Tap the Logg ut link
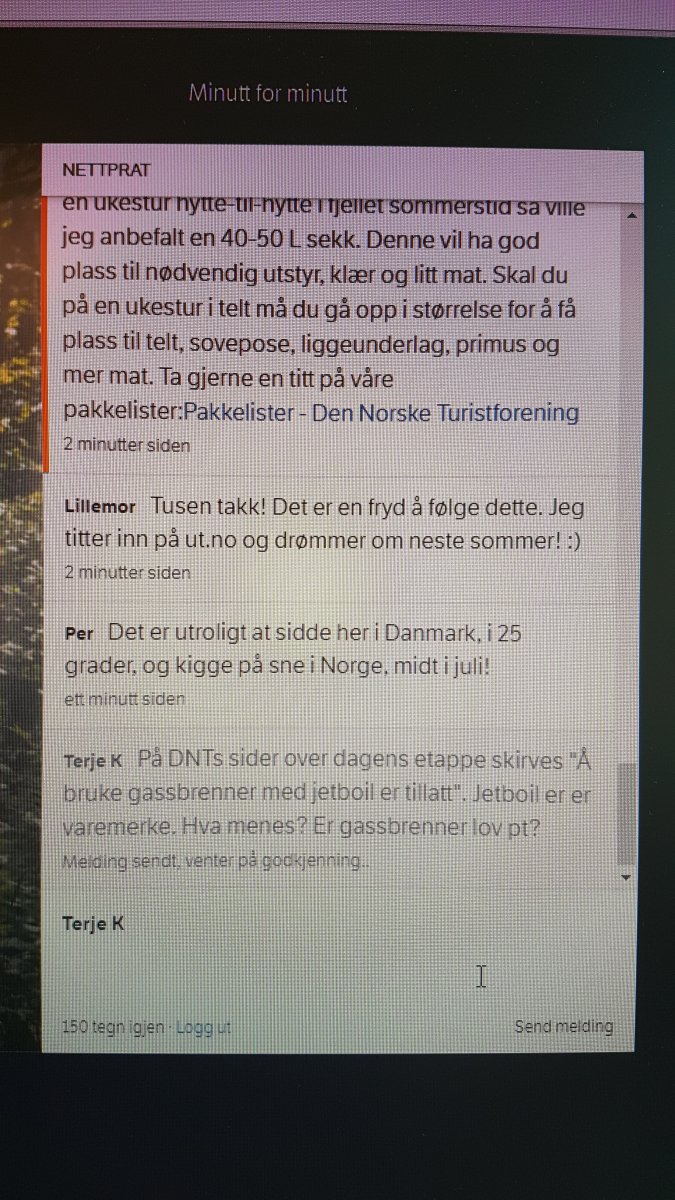The width and height of the screenshot is (675, 1200). (x=204, y=1027)
